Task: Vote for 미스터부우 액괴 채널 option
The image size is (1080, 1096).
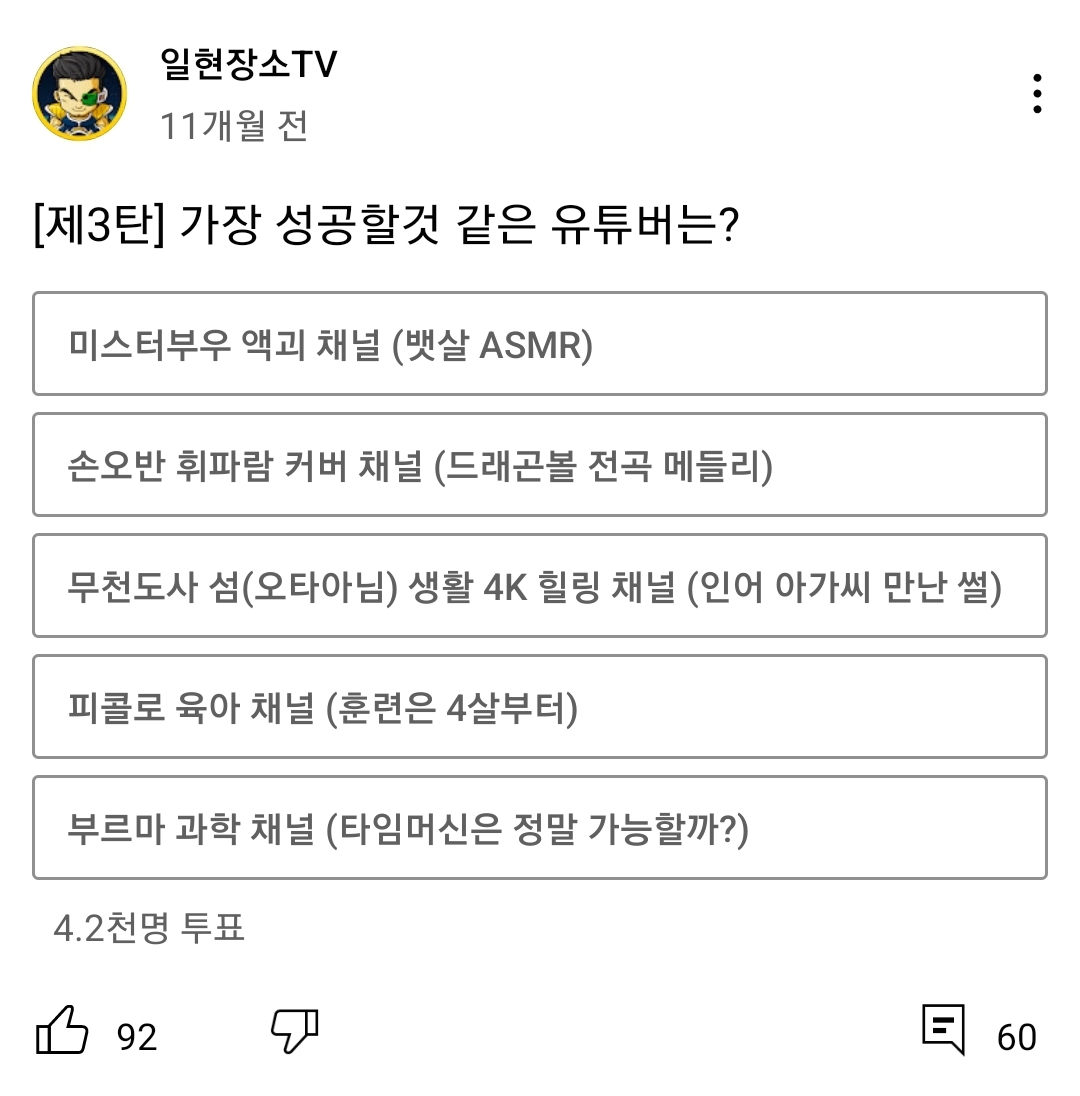Action: click(539, 344)
